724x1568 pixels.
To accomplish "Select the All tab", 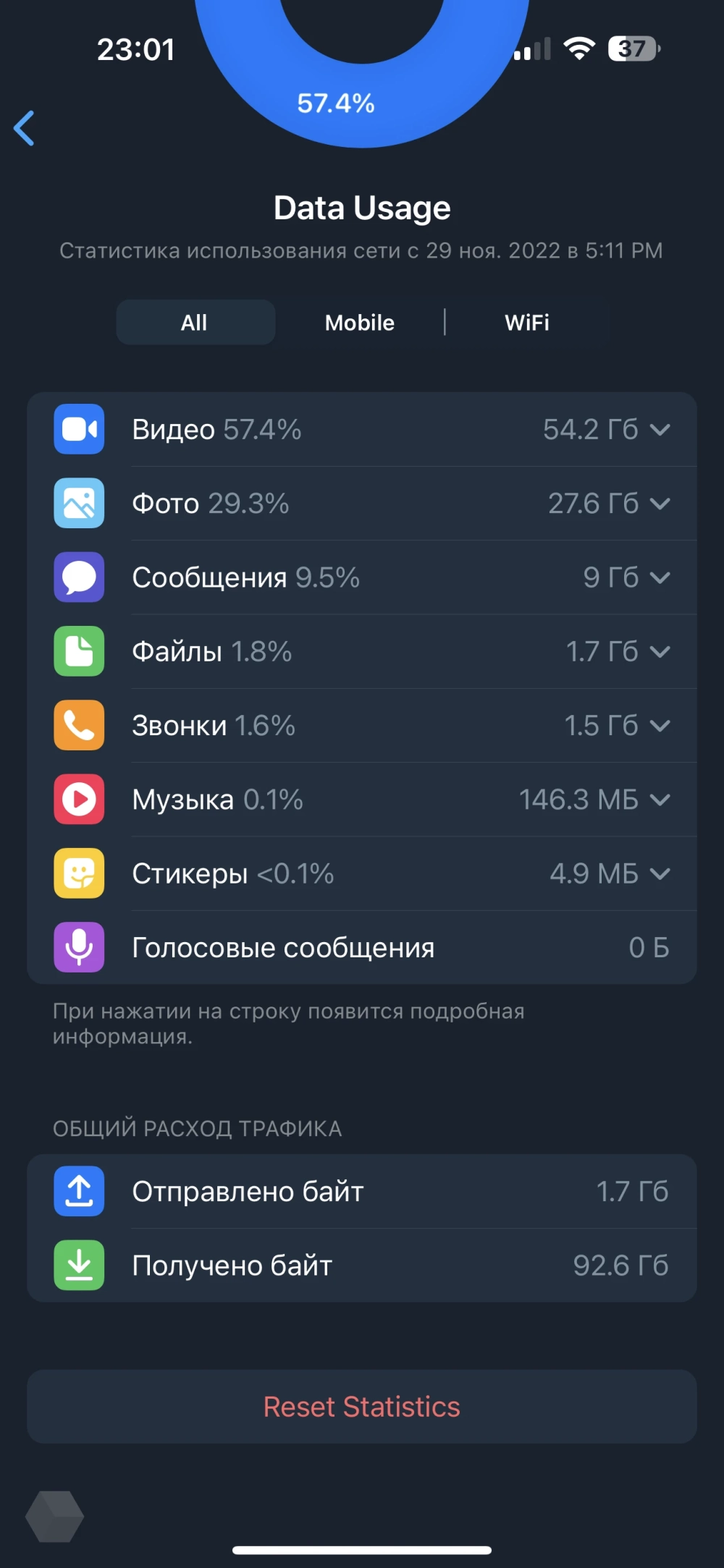I will click(195, 323).
